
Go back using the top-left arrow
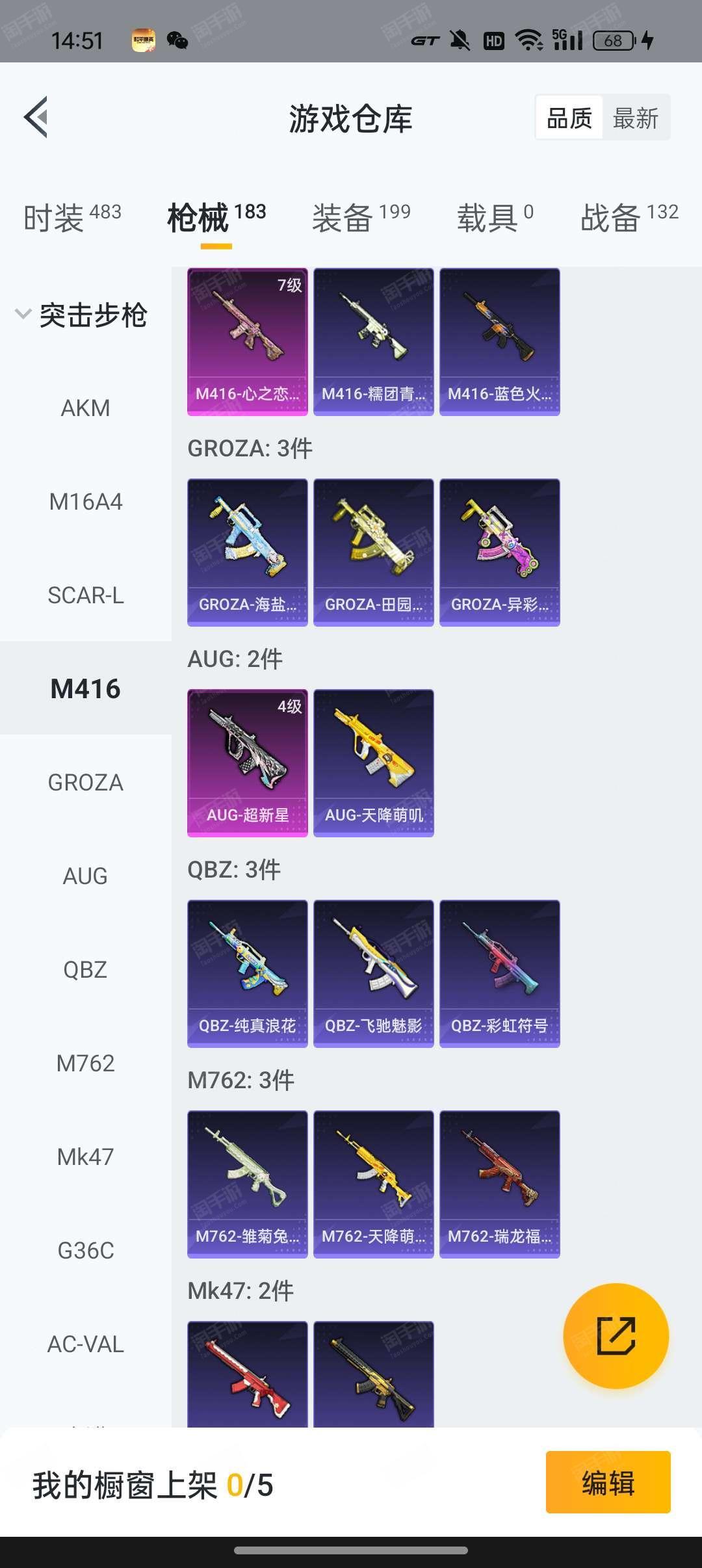pos(36,117)
